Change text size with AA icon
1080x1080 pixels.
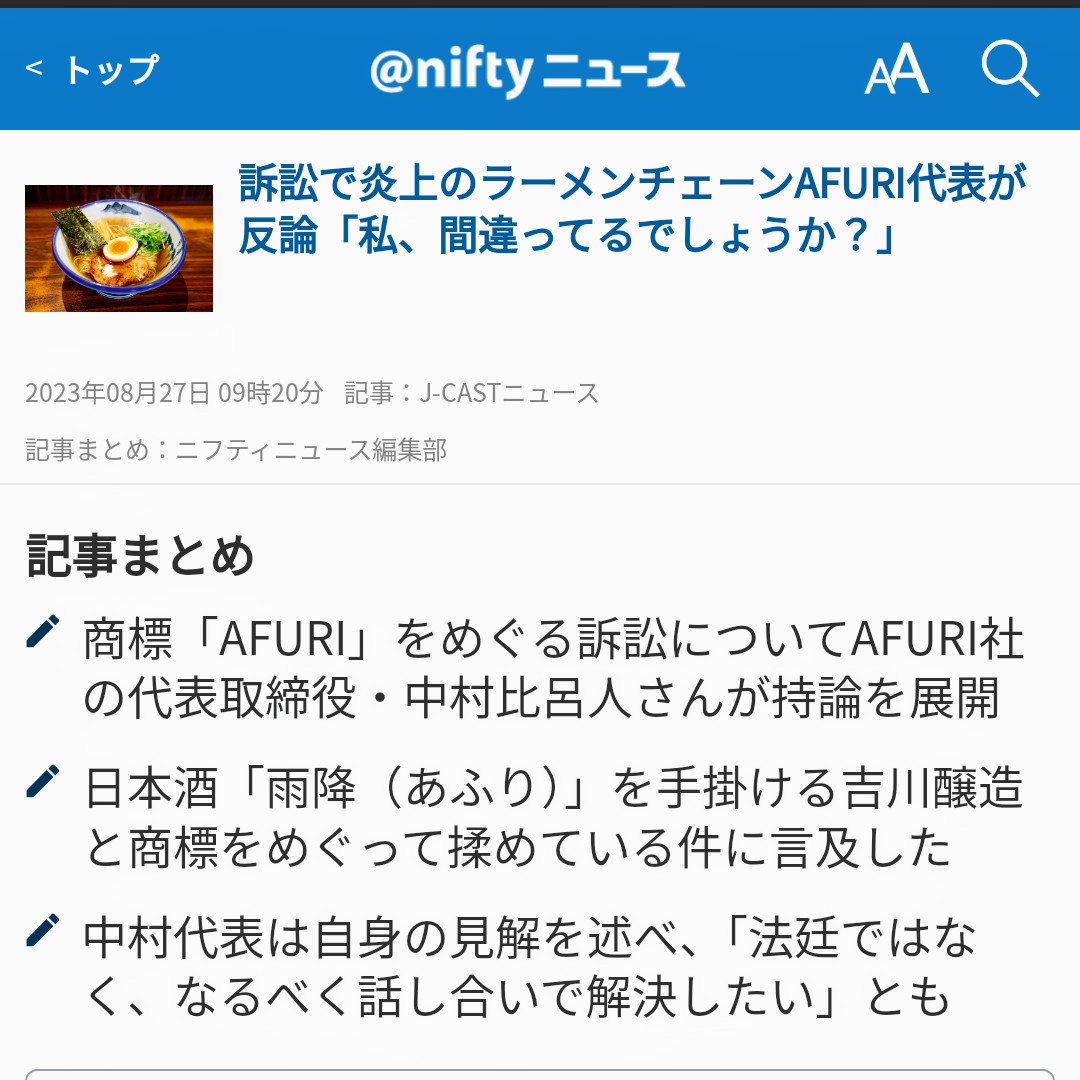click(x=896, y=71)
